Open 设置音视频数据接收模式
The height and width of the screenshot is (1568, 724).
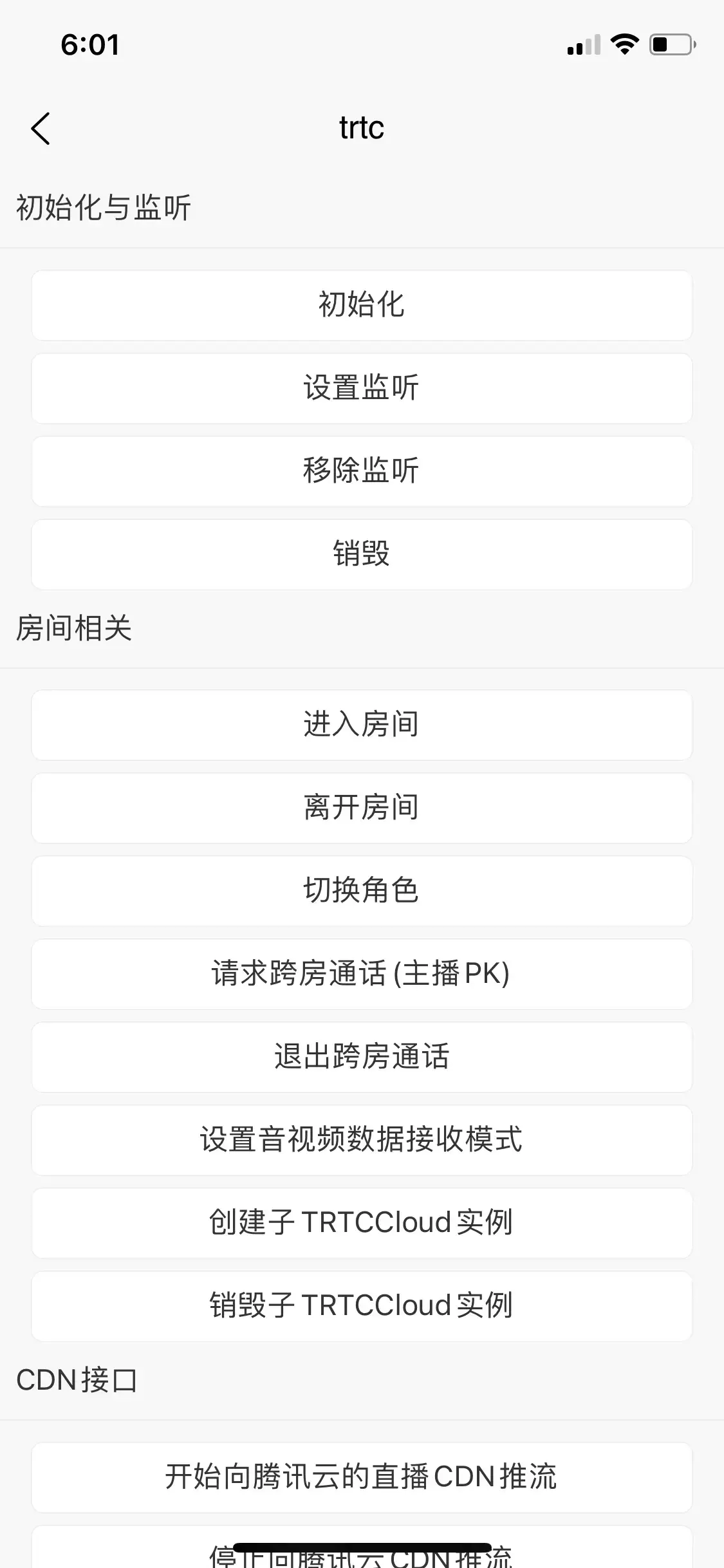pyautogui.click(x=362, y=1140)
